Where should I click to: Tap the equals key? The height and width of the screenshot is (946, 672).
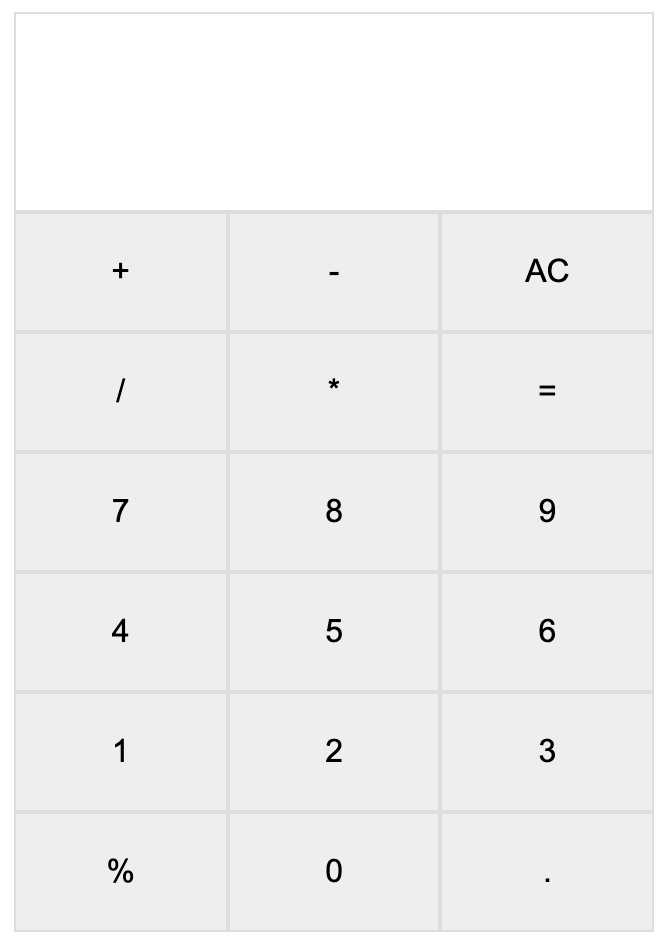[x=547, y=391]
